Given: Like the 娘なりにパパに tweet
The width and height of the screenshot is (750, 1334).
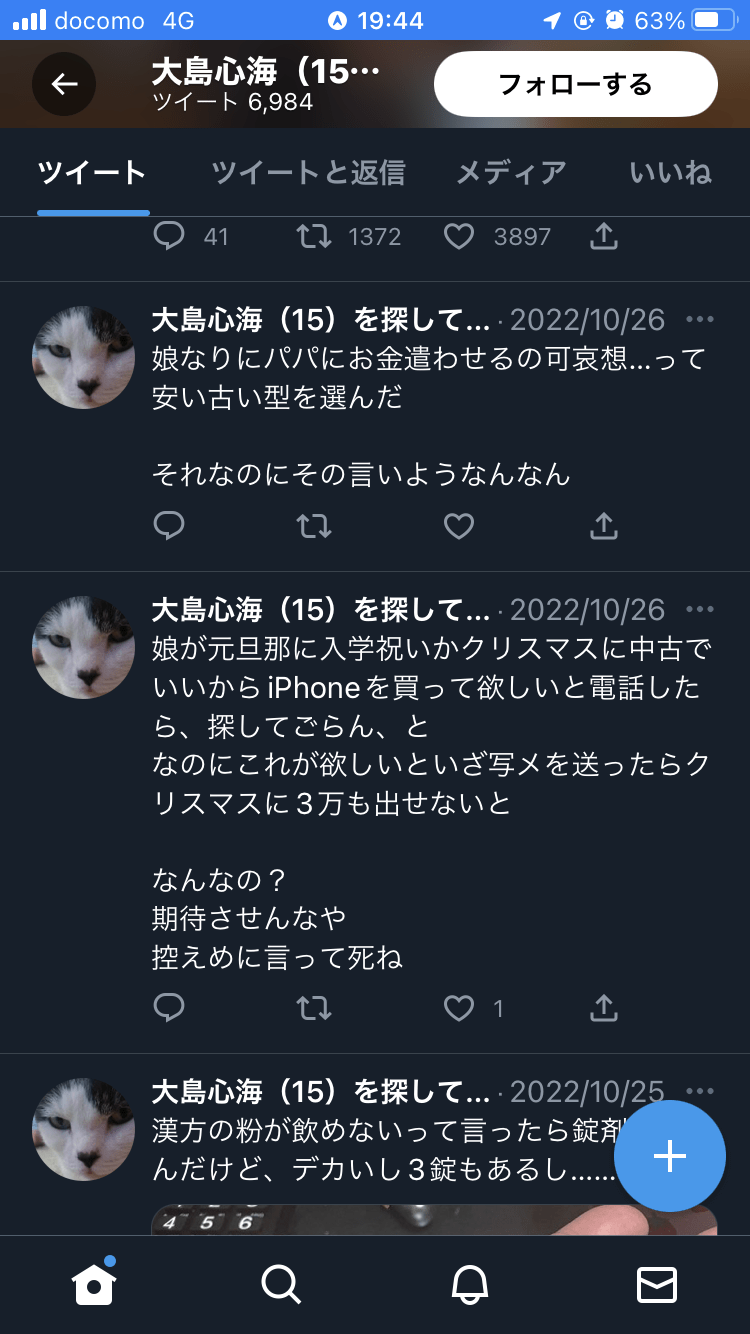Looking at the screenshot, I should pos(459,526).
